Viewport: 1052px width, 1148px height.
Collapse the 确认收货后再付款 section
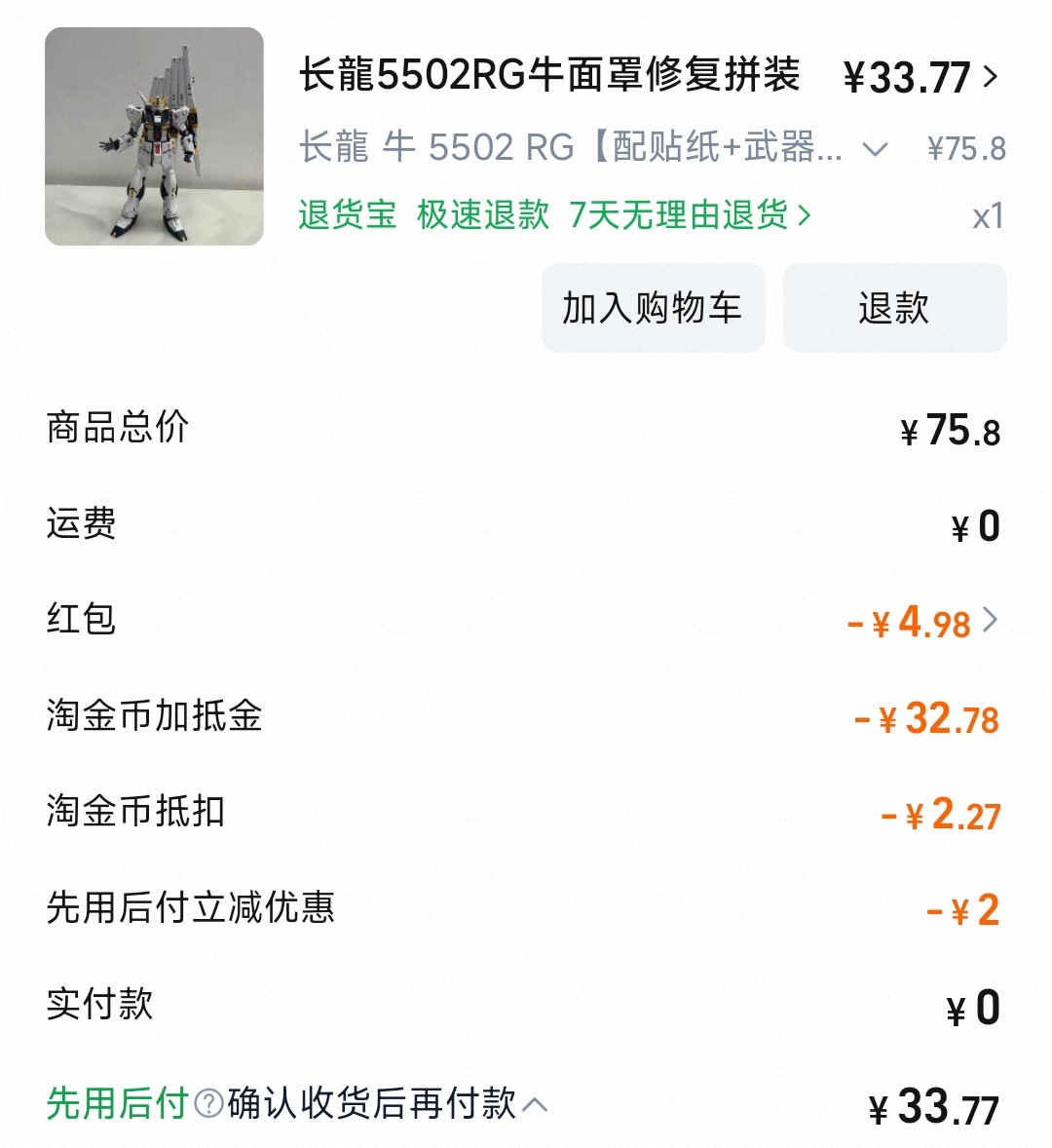(x=535, y=1105)
